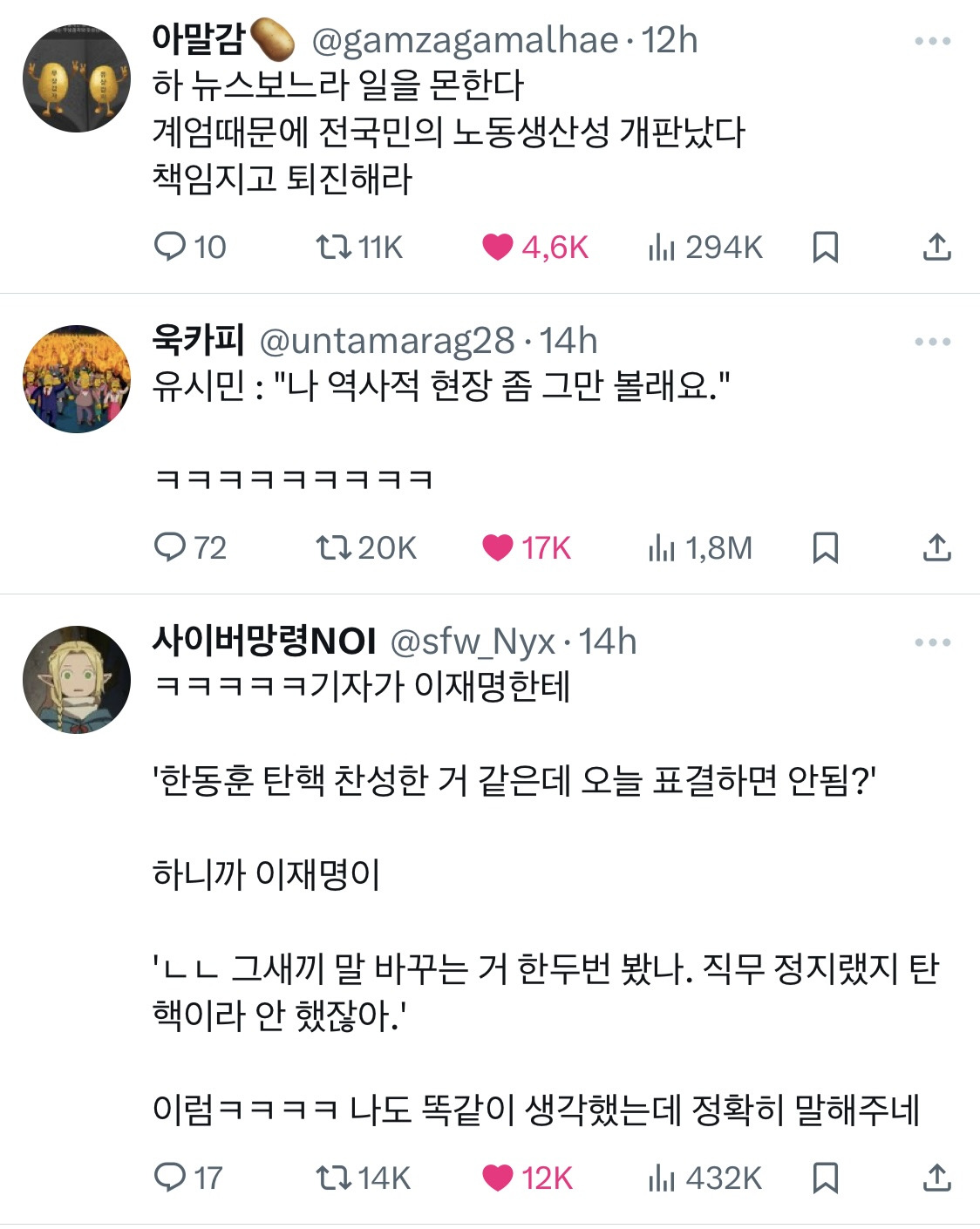Retweet 아말감's post
980x1229 pixels.
click(333, 248)
